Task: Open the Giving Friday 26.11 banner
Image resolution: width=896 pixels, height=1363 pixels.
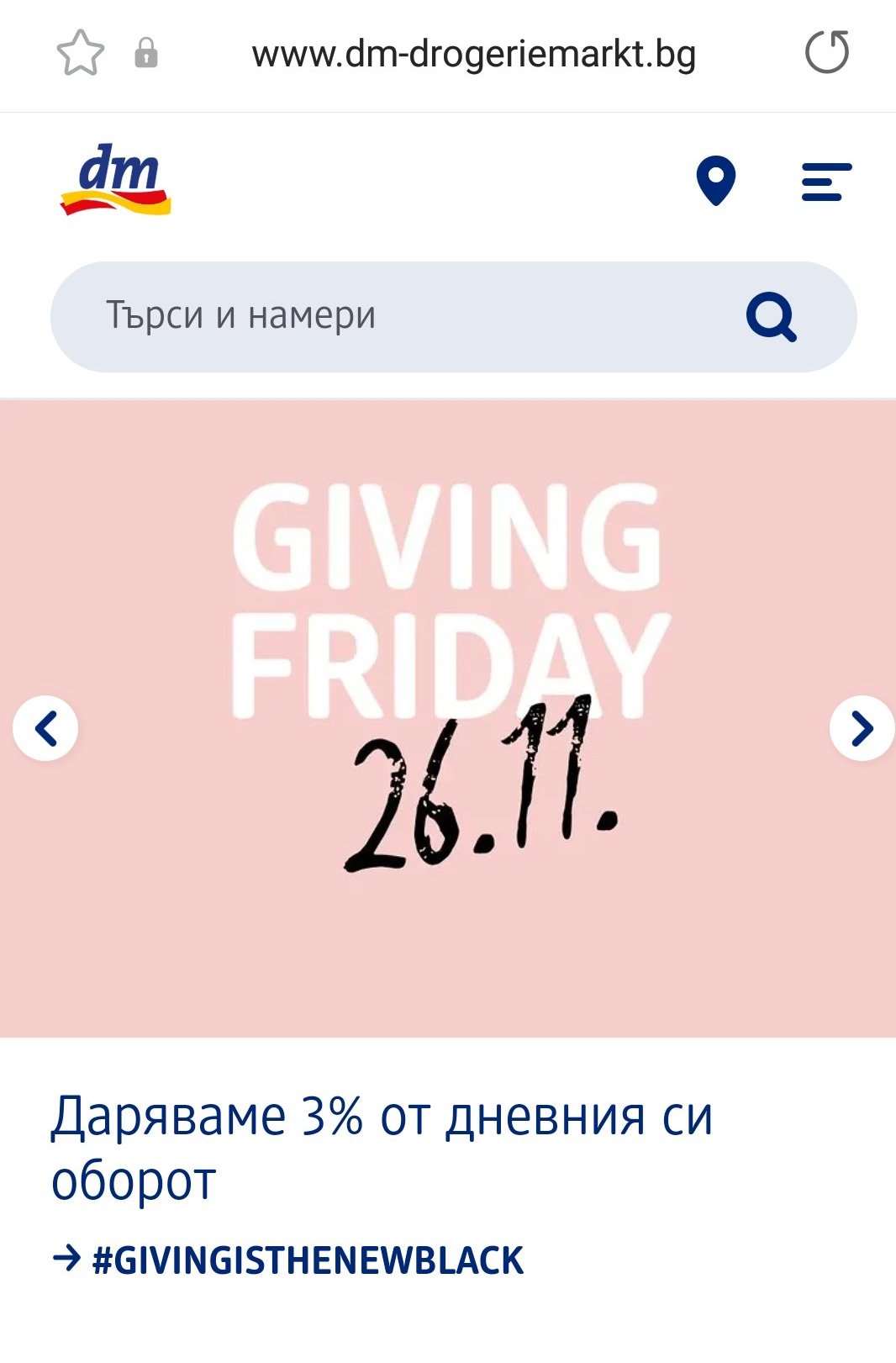Action: tap(448, 673)
